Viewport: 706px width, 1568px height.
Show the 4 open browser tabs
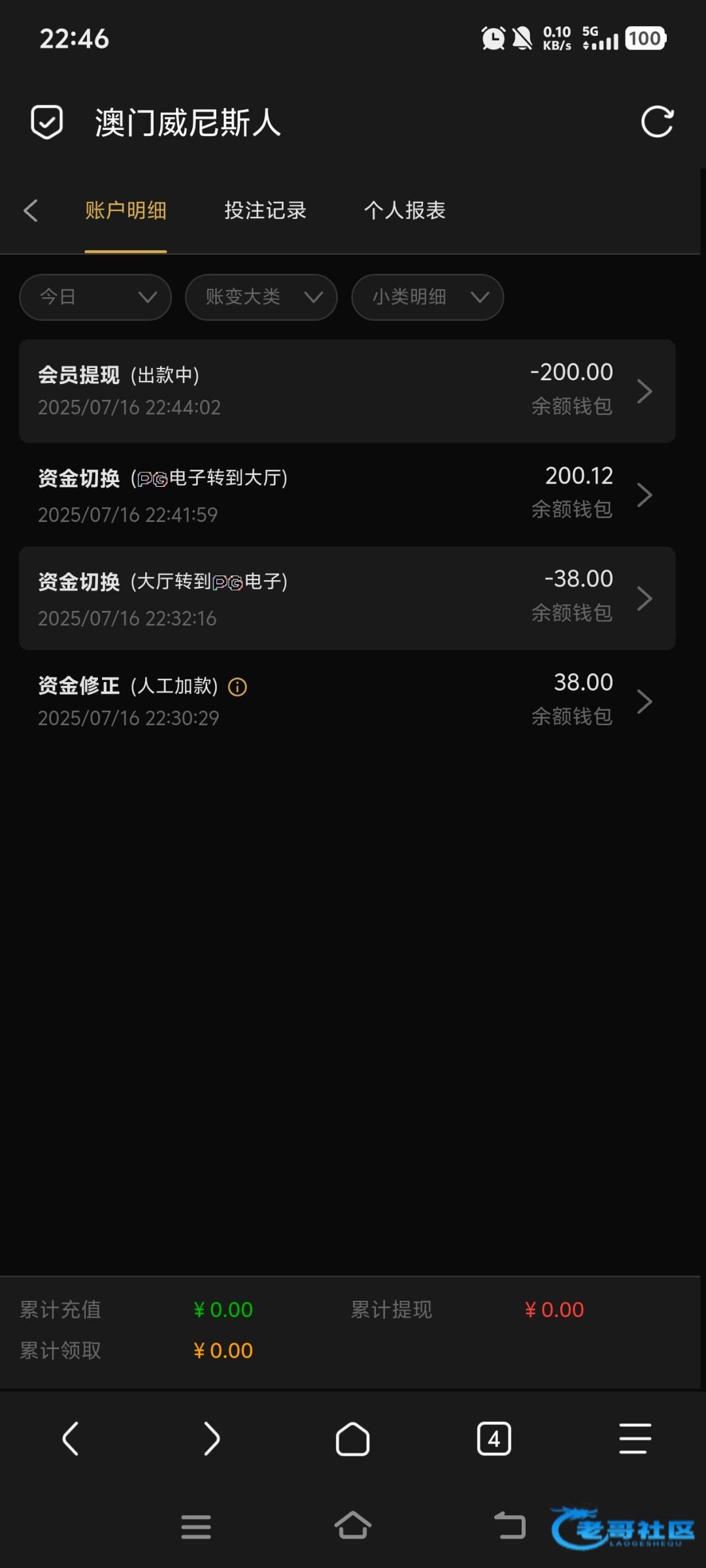tap(494, 1439)
